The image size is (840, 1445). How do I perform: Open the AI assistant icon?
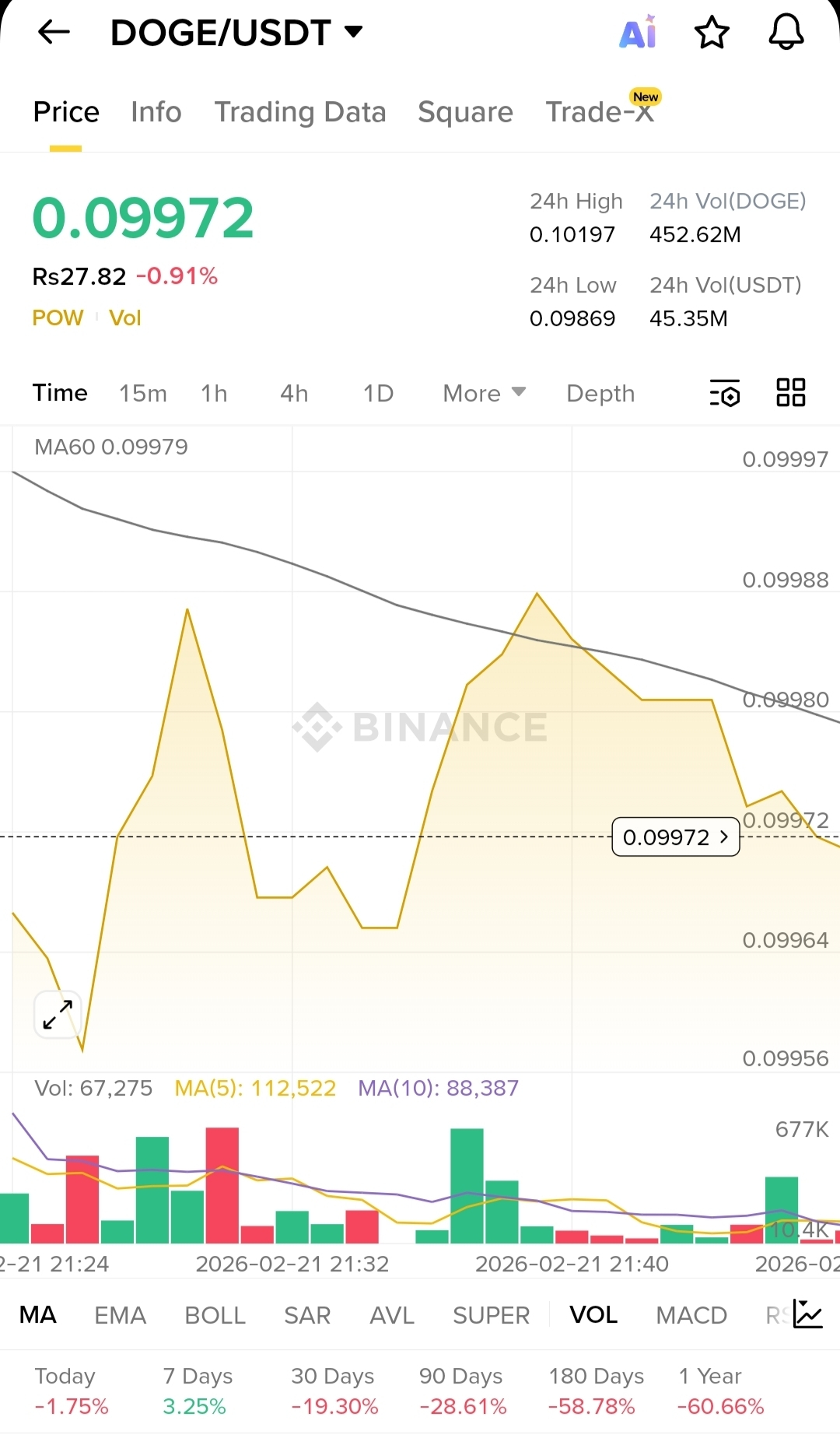[638, 33]
